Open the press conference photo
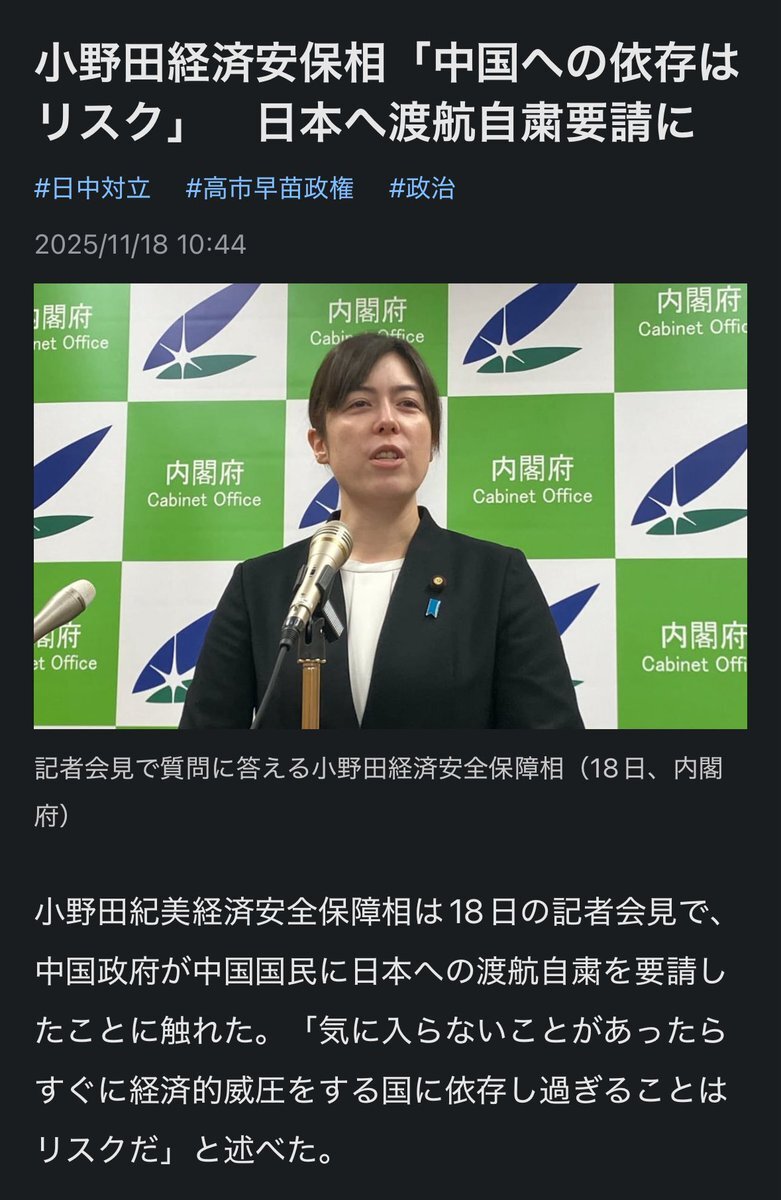This screenshot has width=781, height=1200. tap(390, 505)
